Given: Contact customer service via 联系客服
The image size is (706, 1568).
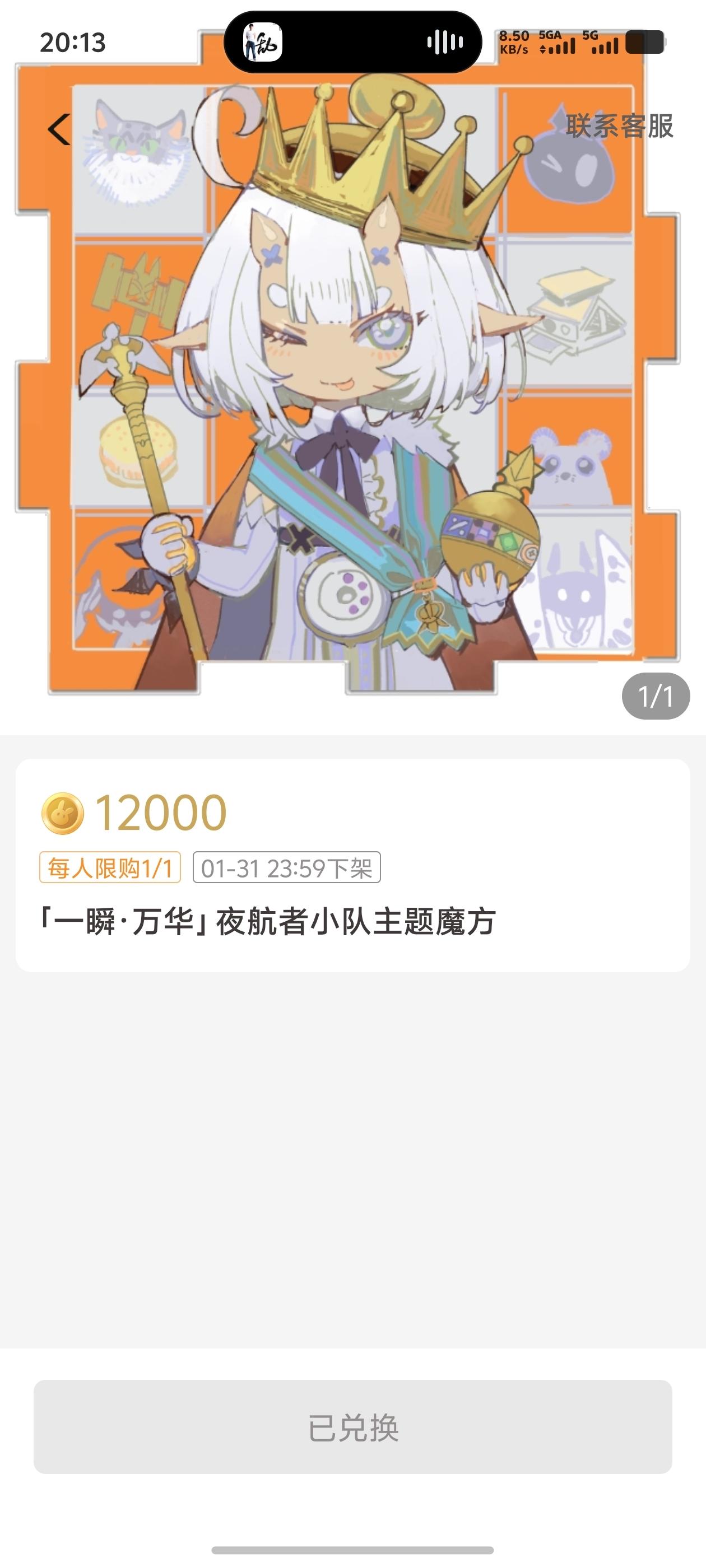Looking at the screenshot, I should 619,126.
